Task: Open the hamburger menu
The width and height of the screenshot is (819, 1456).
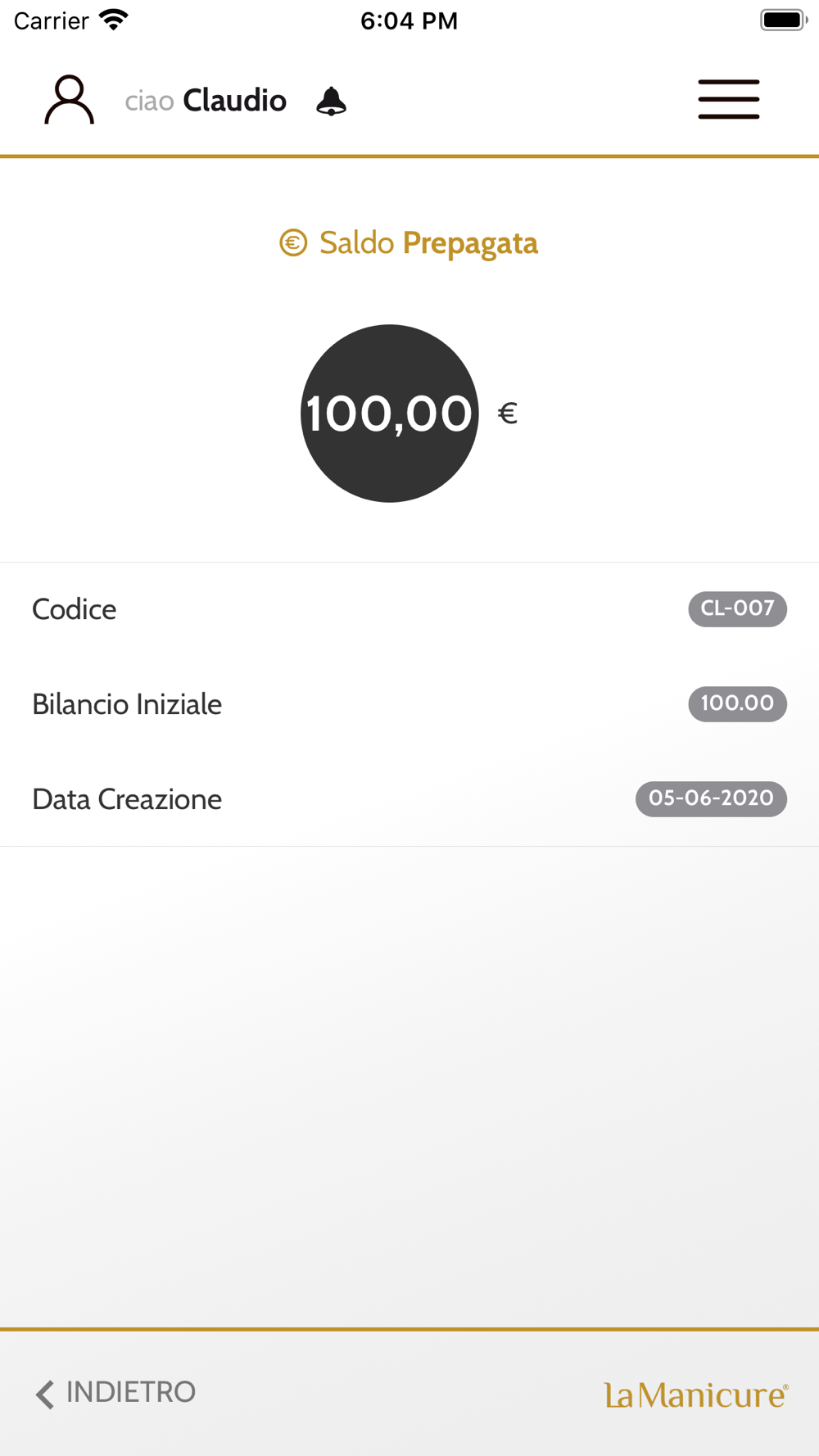Action: point(728,99)
